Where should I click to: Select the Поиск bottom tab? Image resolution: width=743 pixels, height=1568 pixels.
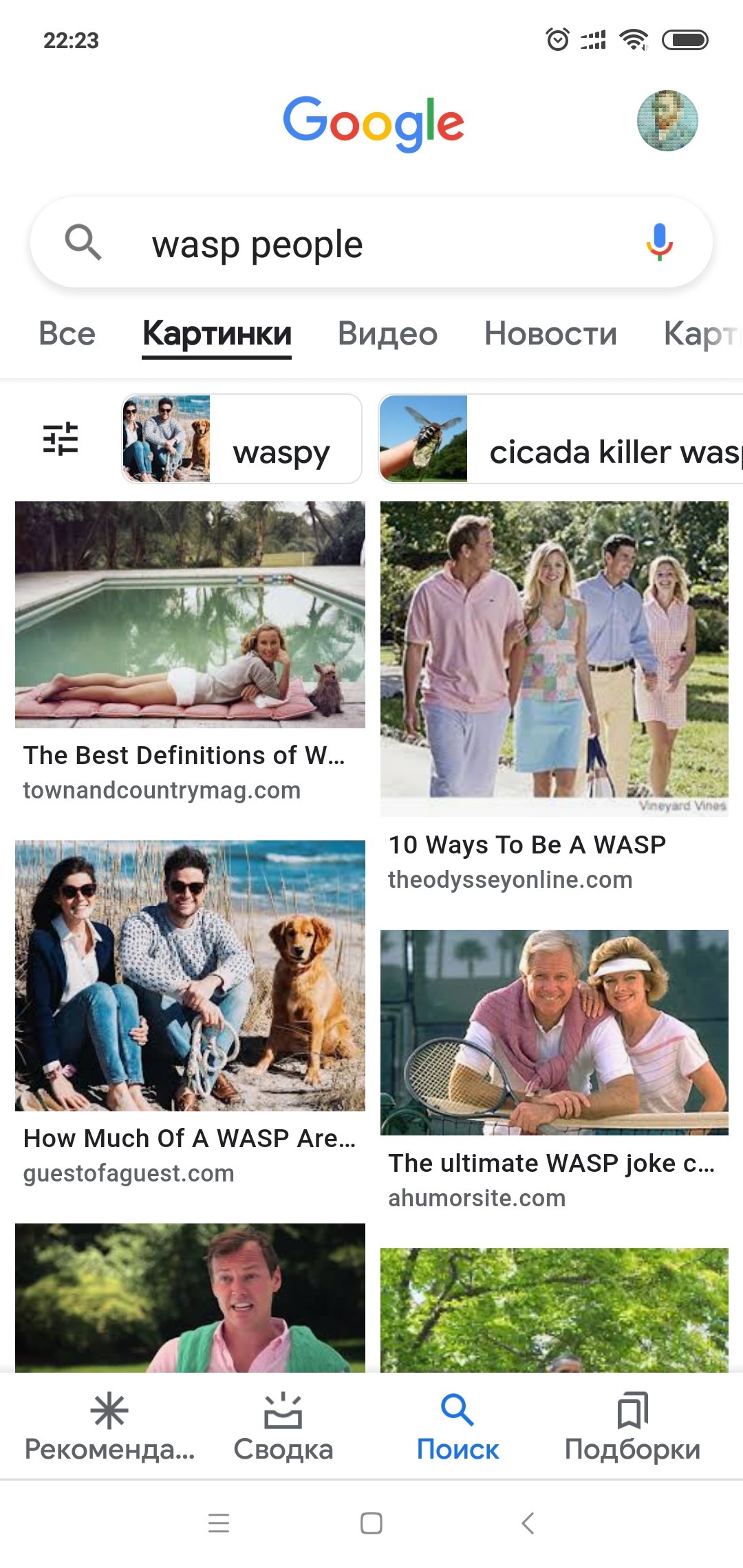(457, 1427)
